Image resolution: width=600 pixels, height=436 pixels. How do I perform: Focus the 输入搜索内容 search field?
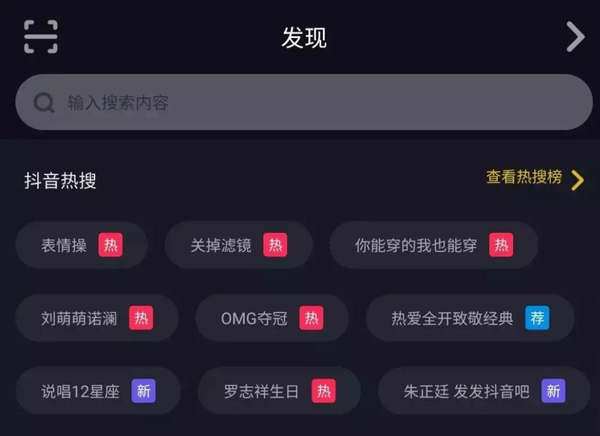304,102
